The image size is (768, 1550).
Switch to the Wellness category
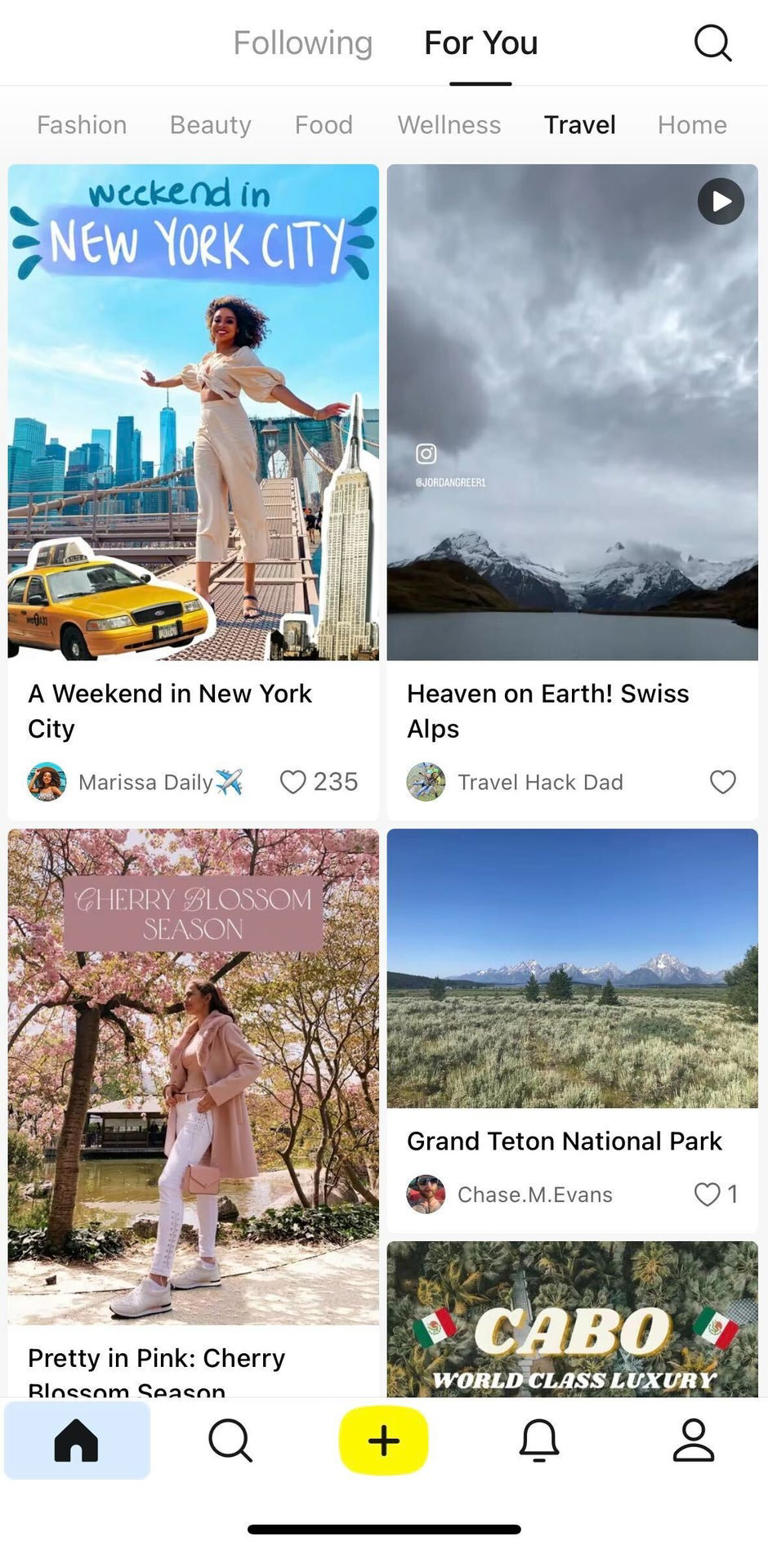tap(449, 125)
